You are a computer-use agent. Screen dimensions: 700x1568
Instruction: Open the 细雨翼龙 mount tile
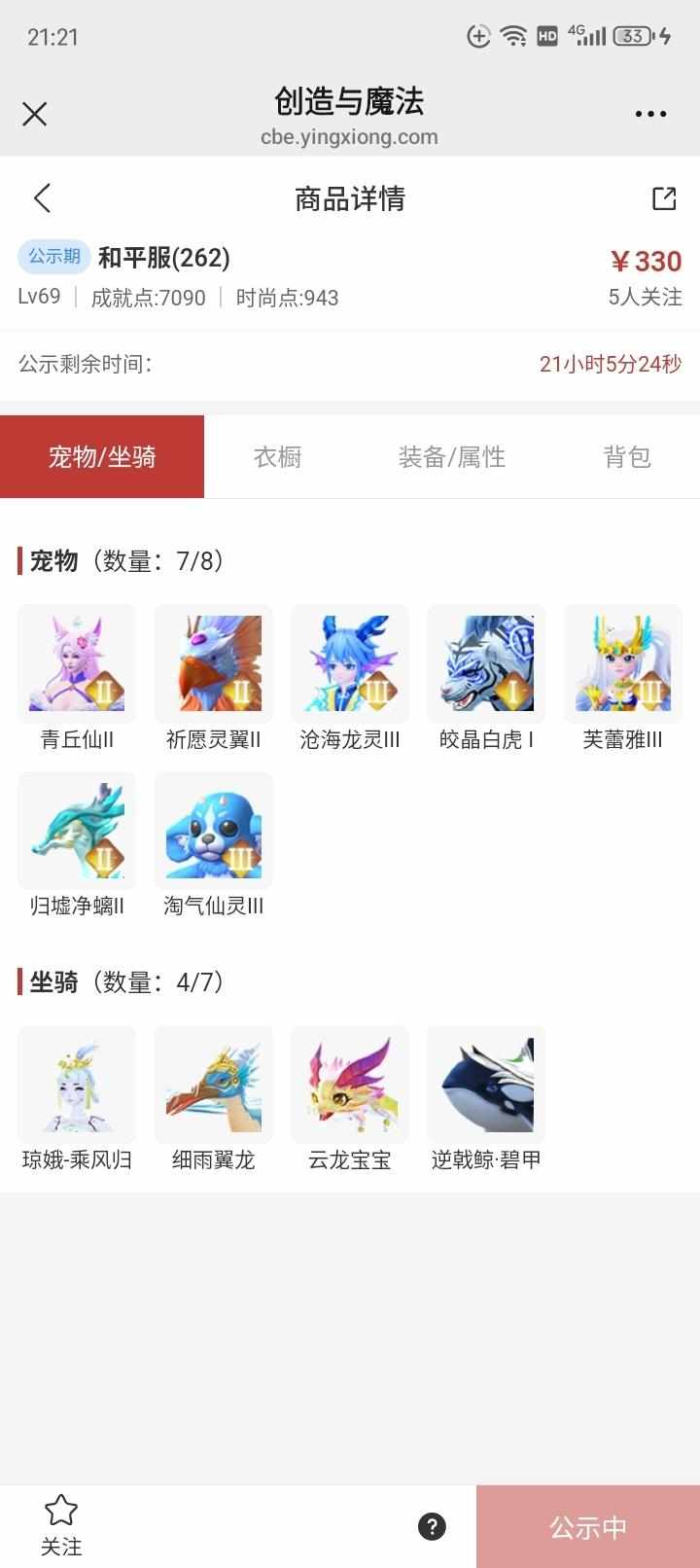[x=214, y=1086]
